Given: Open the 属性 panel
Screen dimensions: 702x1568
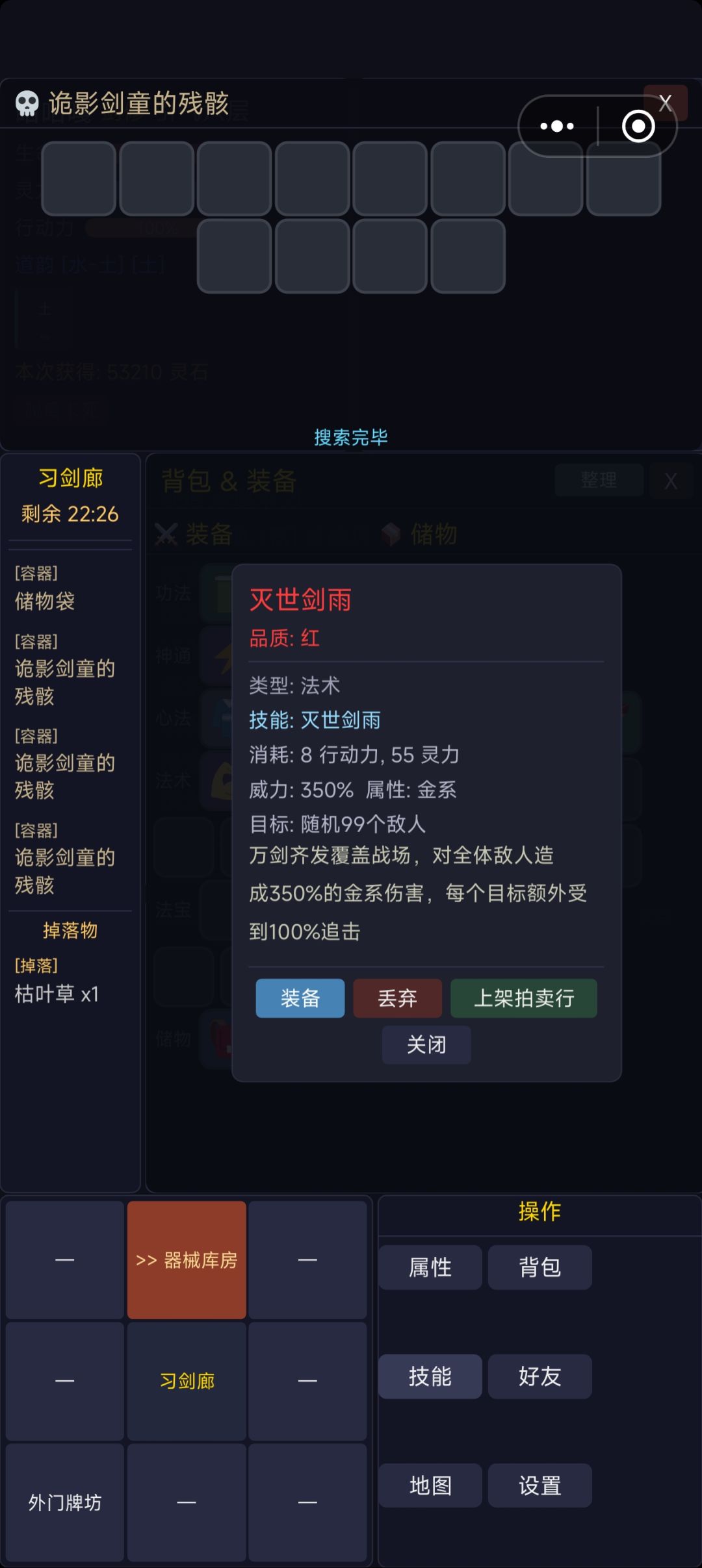Looking at the screenshot, I should [x=430, y=1267].
